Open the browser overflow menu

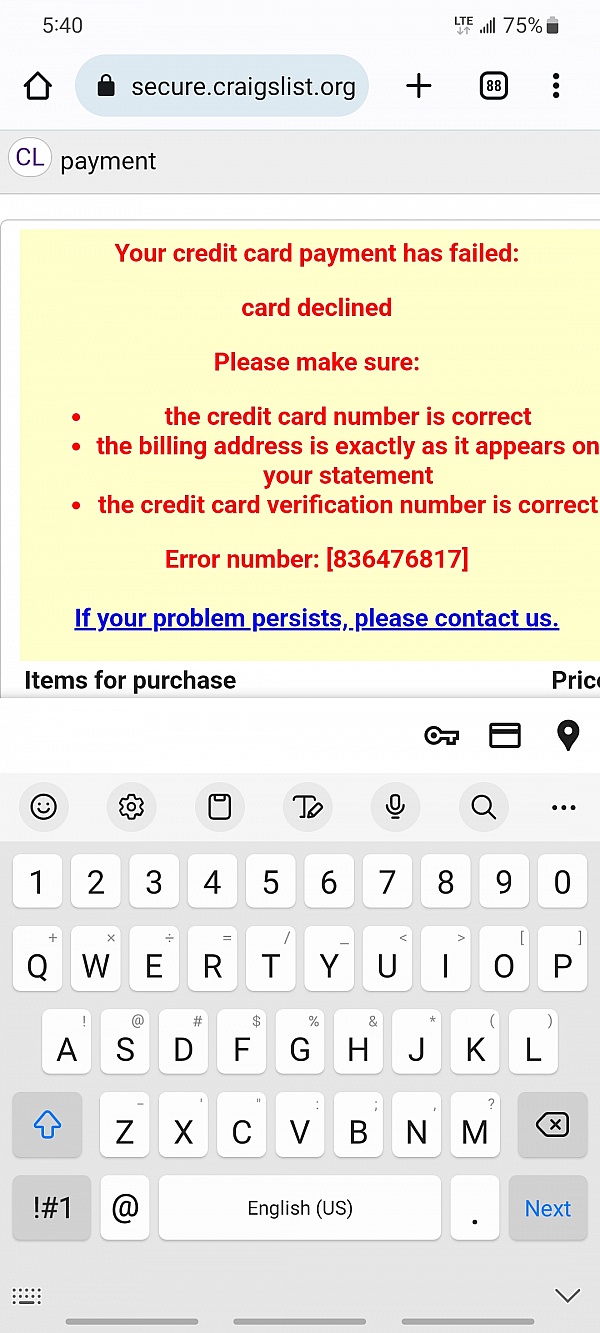556,86
